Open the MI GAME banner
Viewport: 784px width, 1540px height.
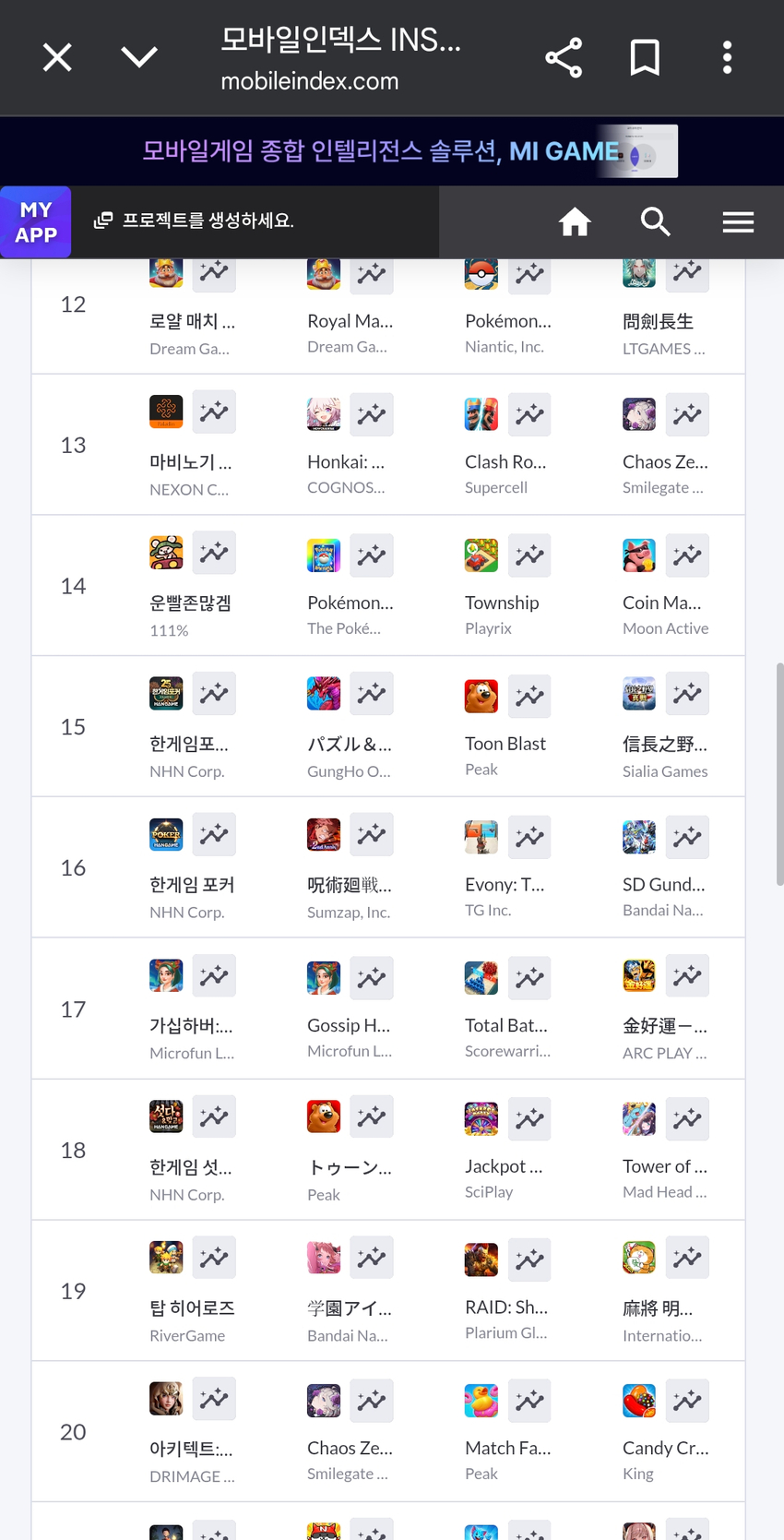[392, 151]
